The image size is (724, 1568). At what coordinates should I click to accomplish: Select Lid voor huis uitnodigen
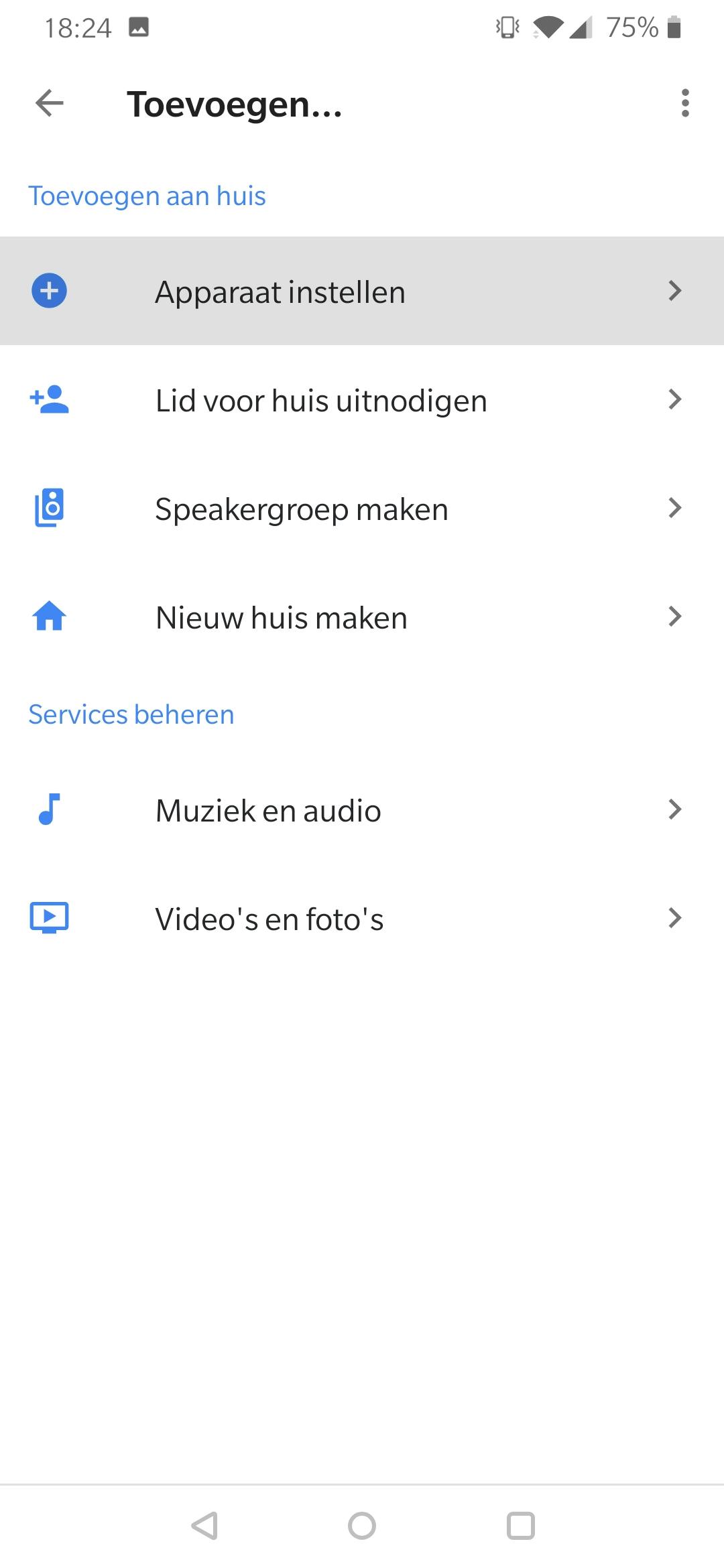pyautogui.click(x=362, y=401)
